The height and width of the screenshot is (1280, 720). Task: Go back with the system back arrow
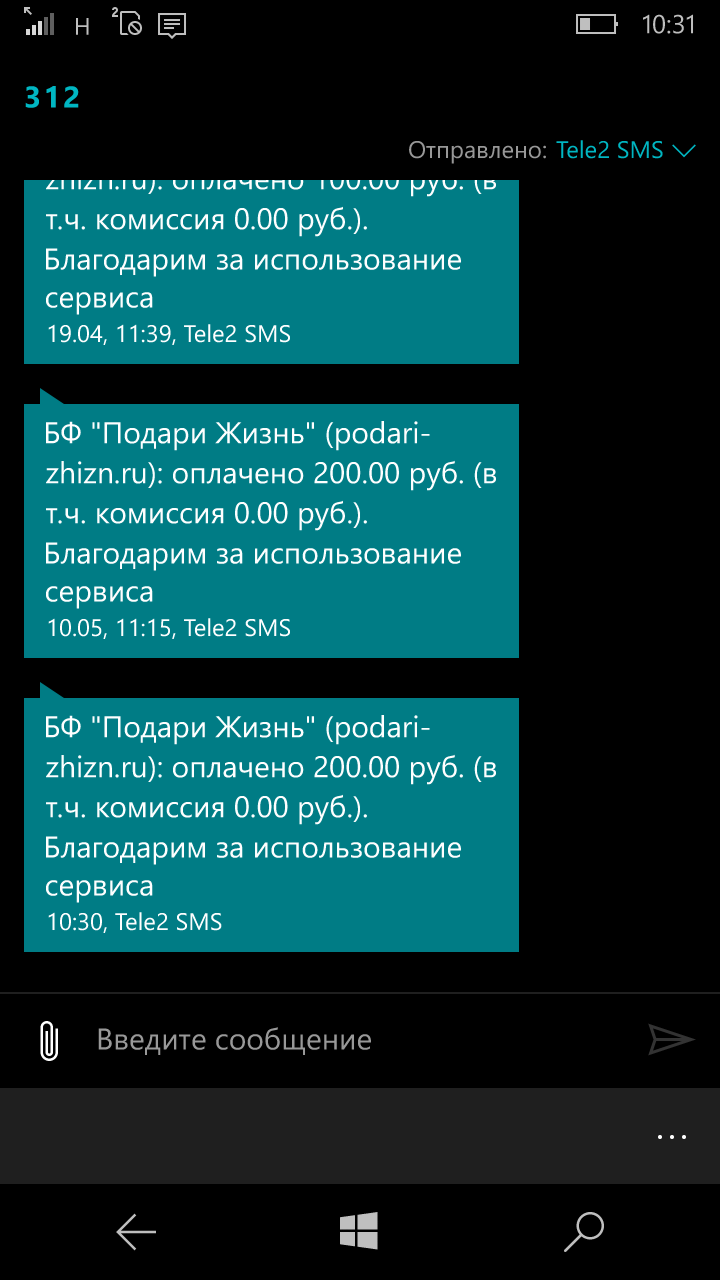tap(136, 1232)
